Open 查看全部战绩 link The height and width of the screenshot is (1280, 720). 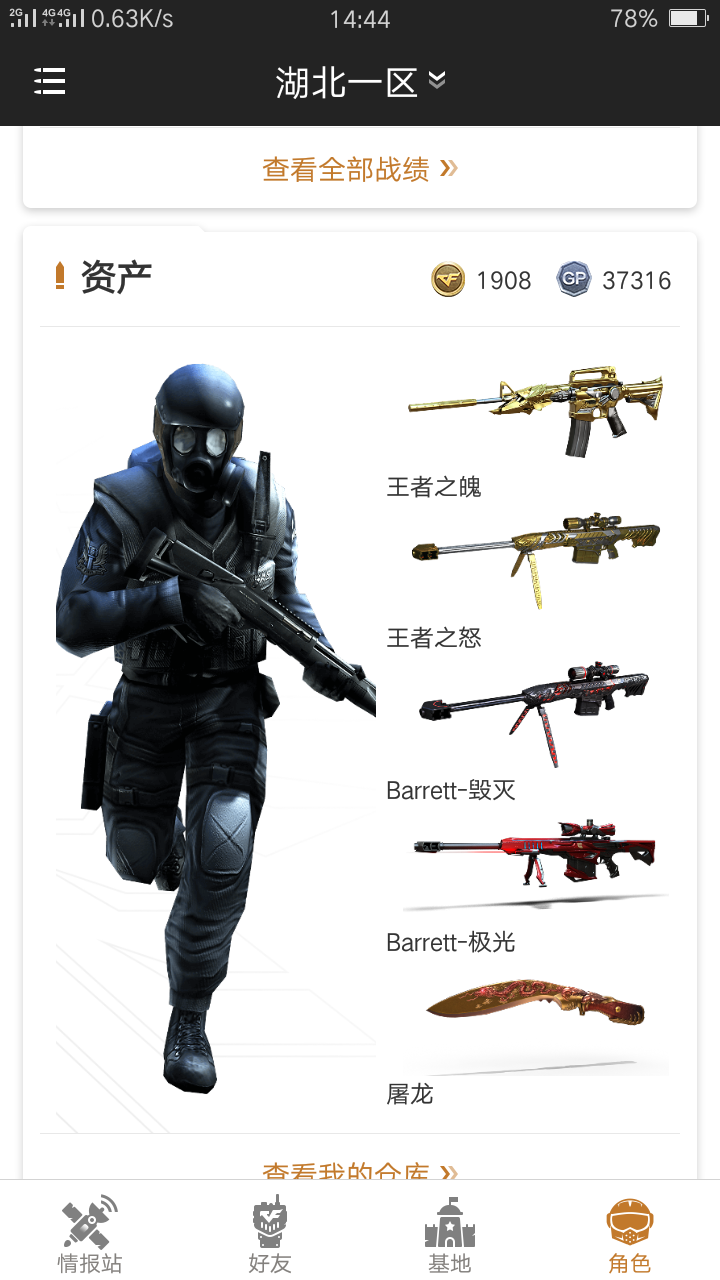coord(360,169)
